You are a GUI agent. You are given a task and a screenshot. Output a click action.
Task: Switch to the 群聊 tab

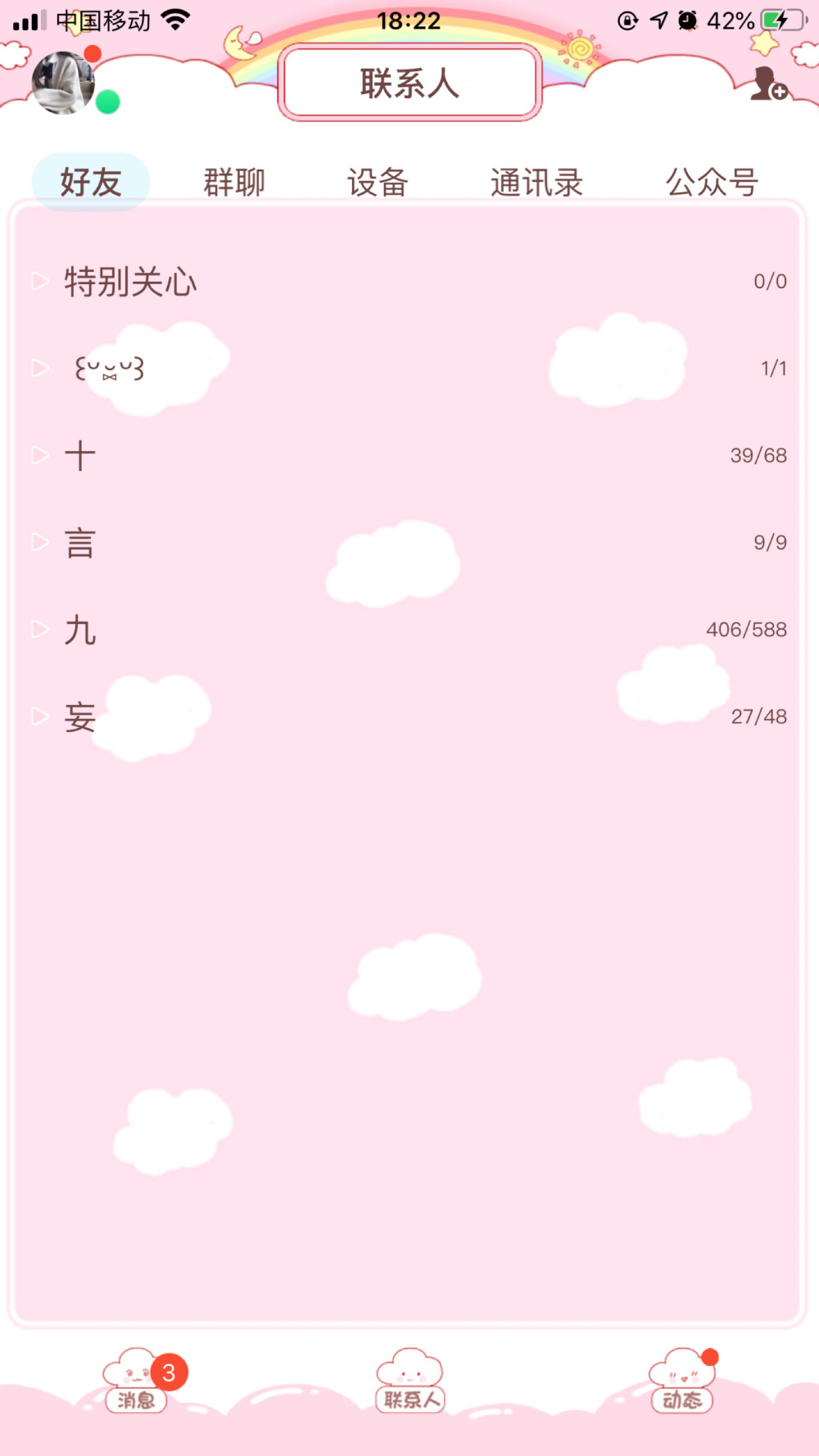tap(234, 182)
